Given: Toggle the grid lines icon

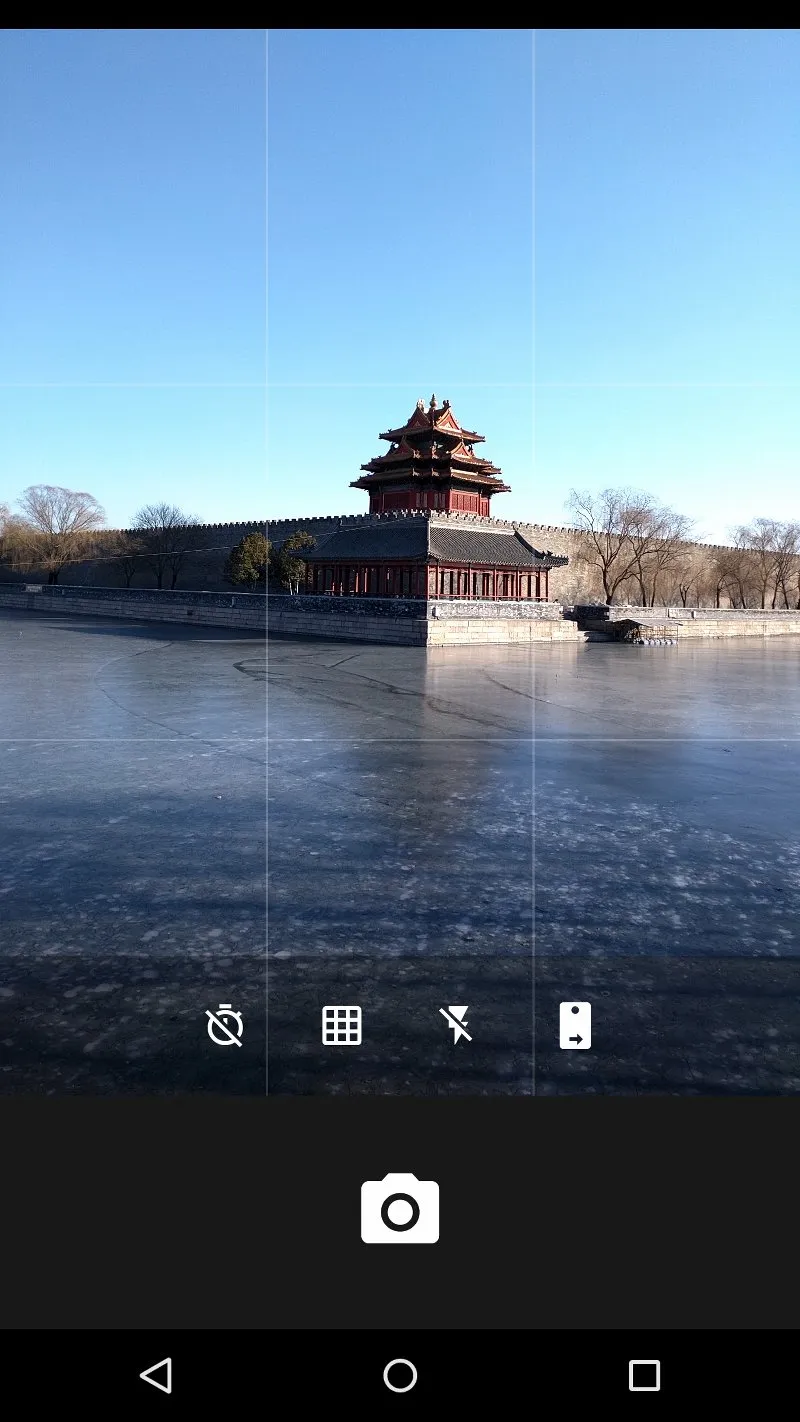Looking at the screenshot, I should pos(341,1026).
